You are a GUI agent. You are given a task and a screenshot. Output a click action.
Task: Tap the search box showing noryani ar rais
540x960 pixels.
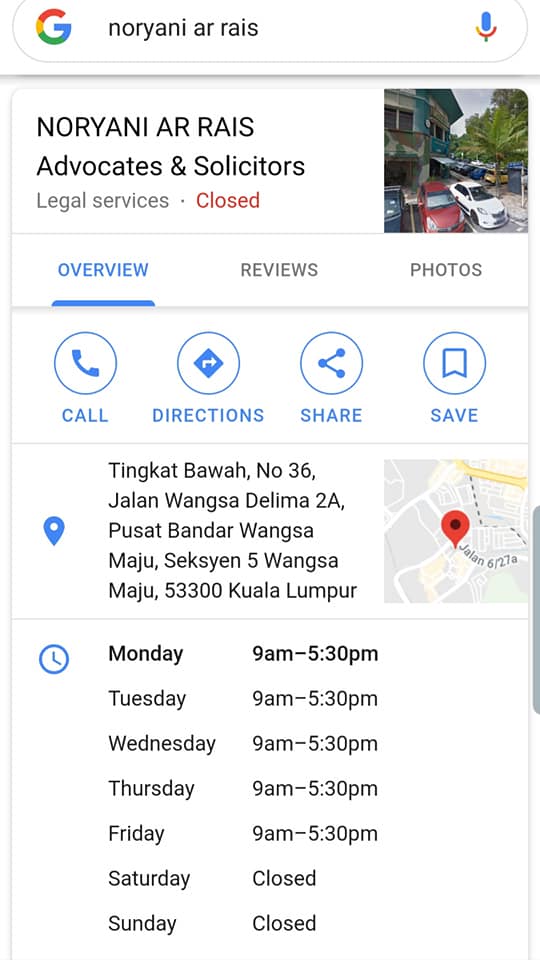coord(269,28)
